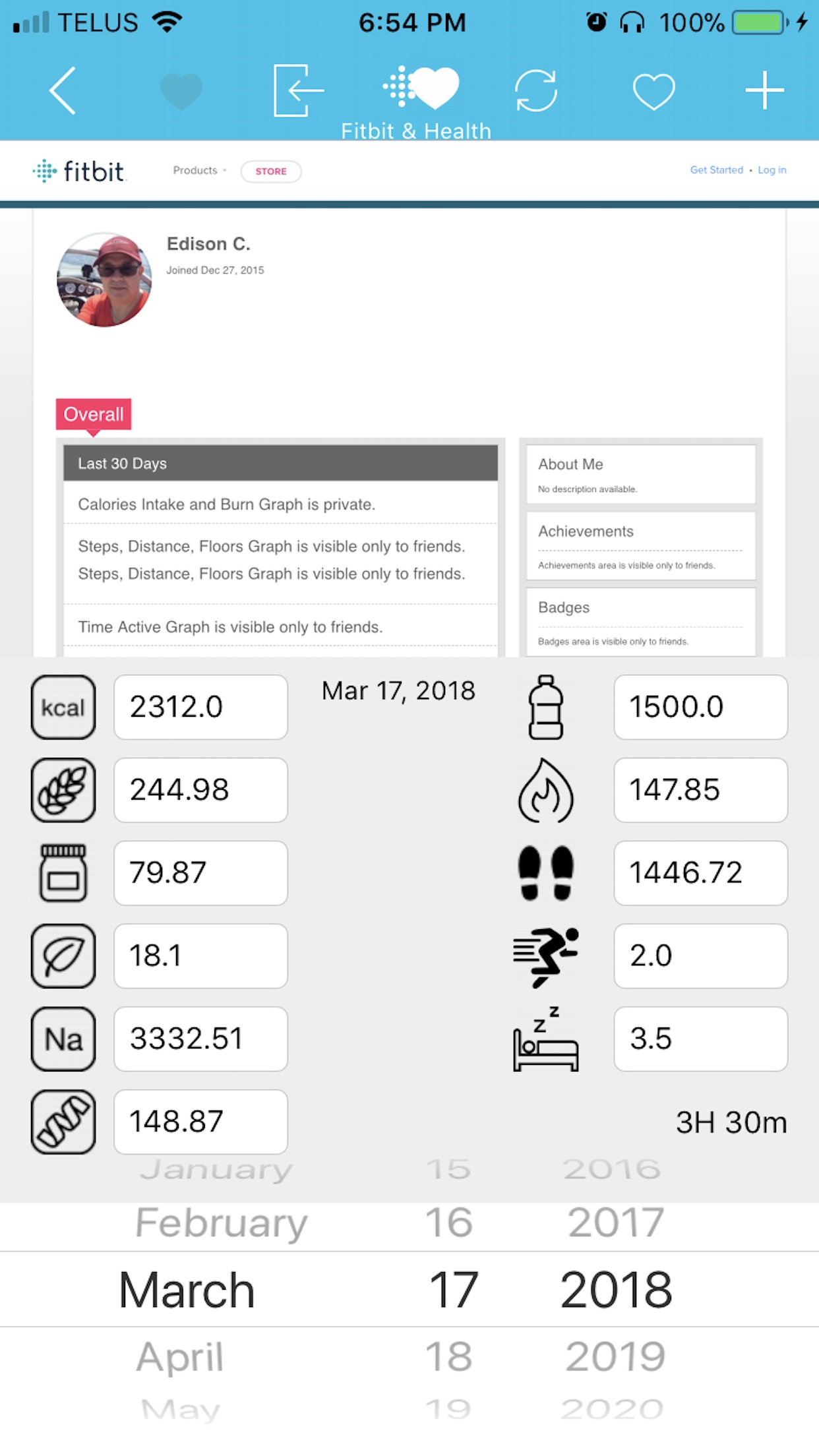The height and width of the screenshot is (1456, 819).
Task: Tap the Get Started link
Action: (716, 169)
